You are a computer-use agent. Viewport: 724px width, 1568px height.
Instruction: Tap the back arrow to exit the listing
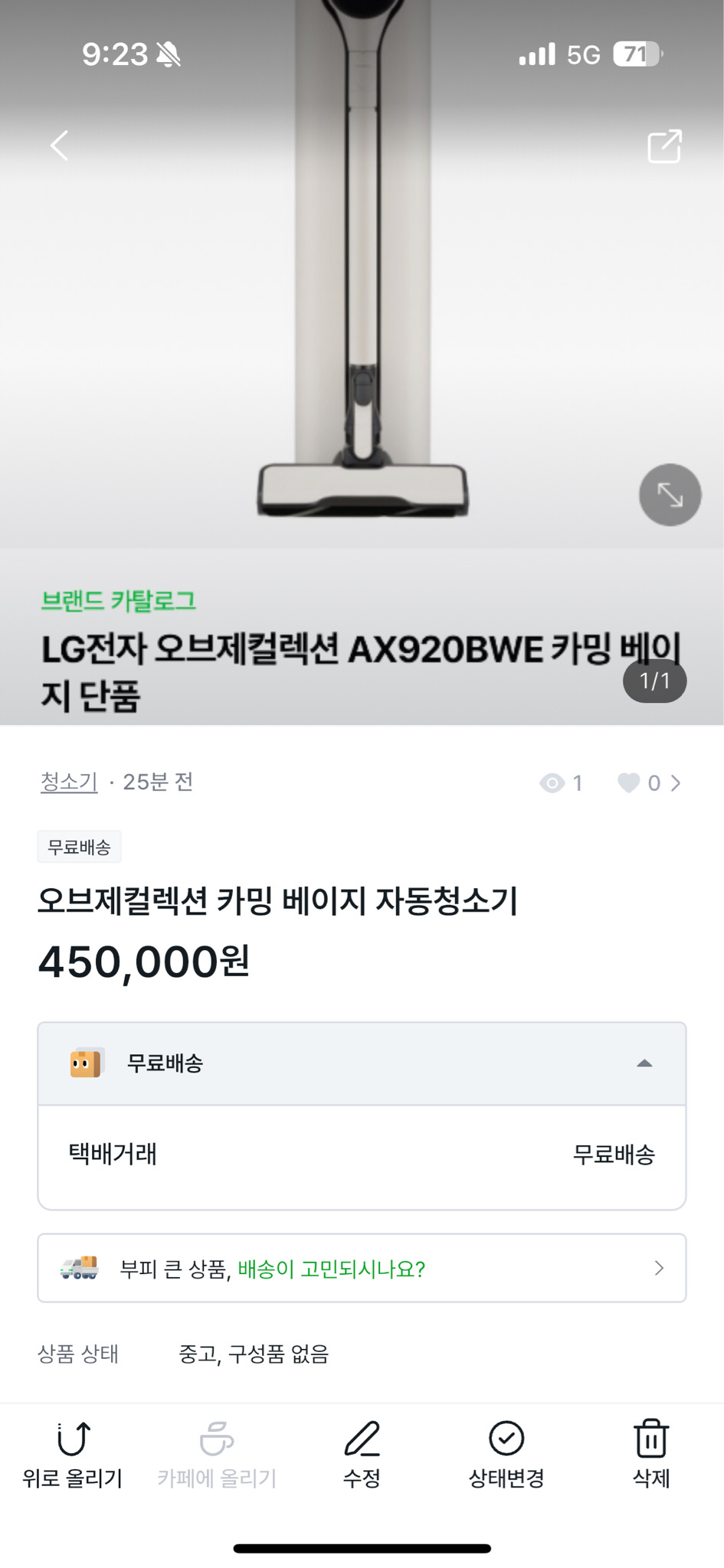(58, 145)
